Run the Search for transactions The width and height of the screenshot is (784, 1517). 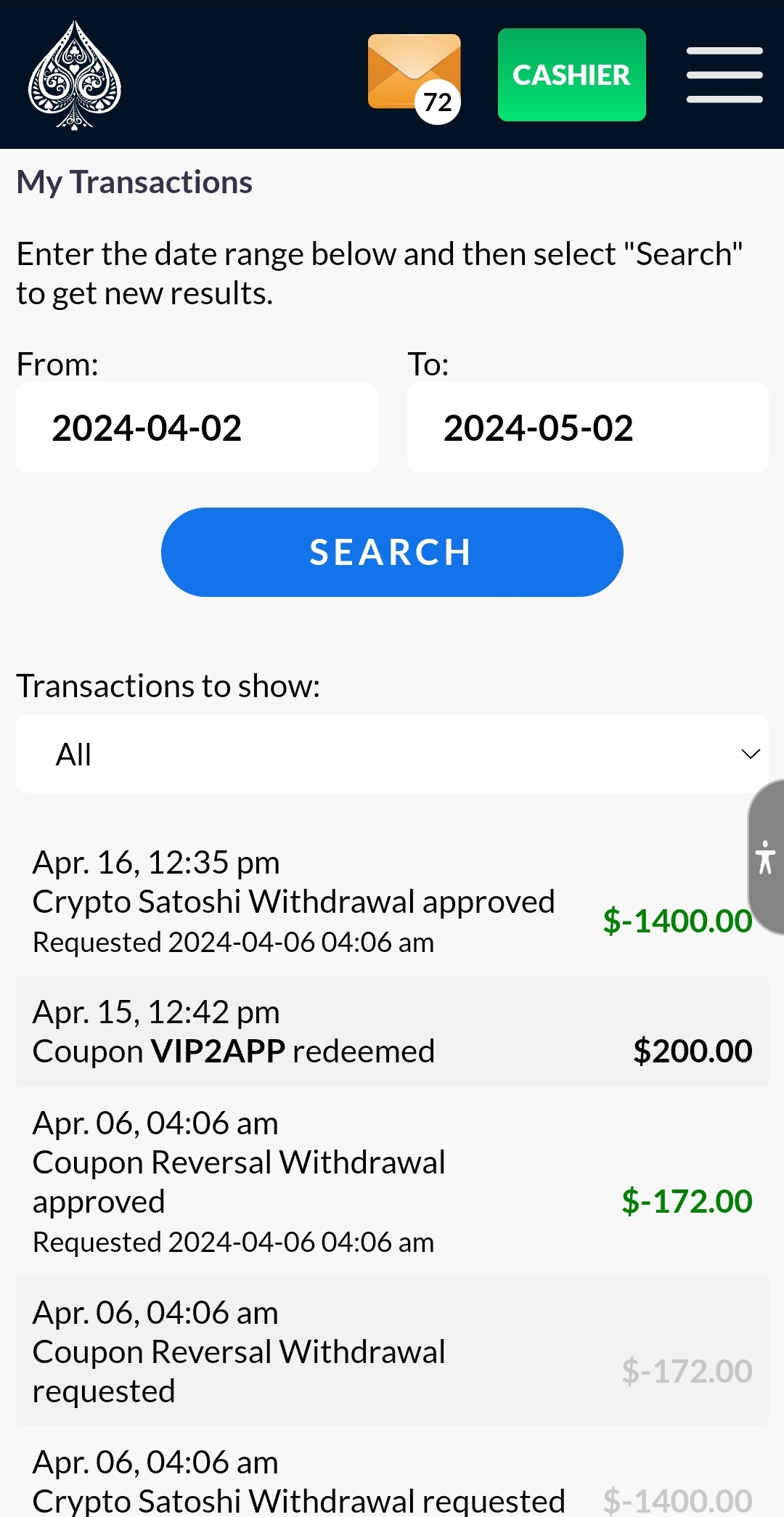point(392,552)
